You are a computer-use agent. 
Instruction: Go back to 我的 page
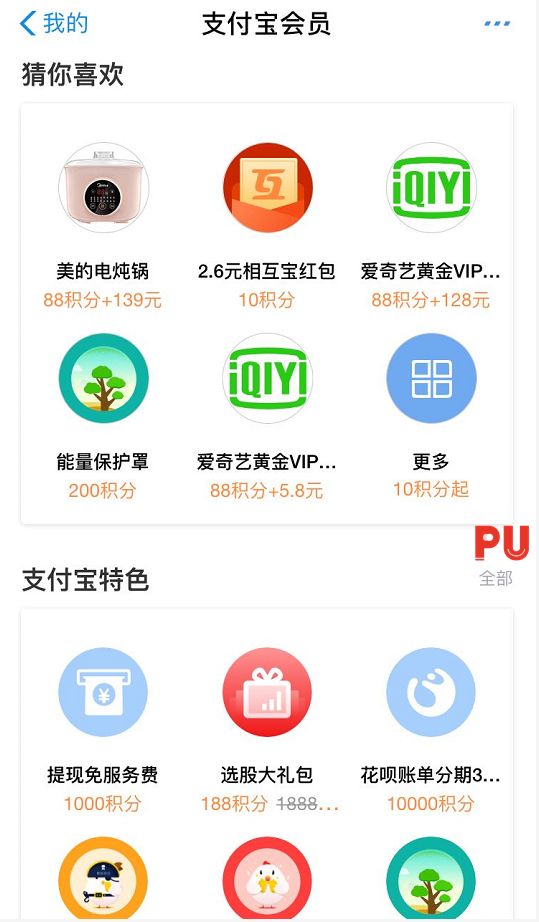point(53,24)
